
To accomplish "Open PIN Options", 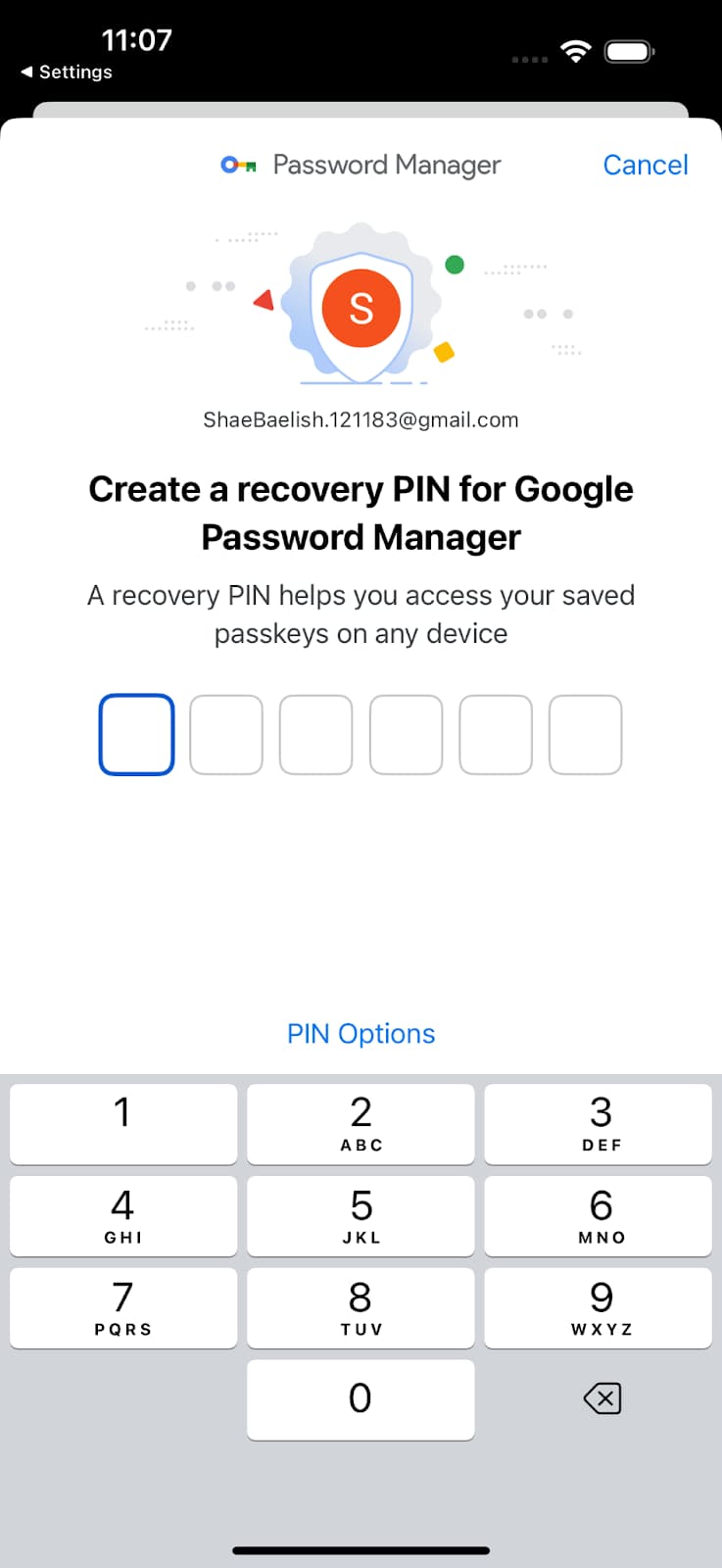I will (x=361, y=1033).
